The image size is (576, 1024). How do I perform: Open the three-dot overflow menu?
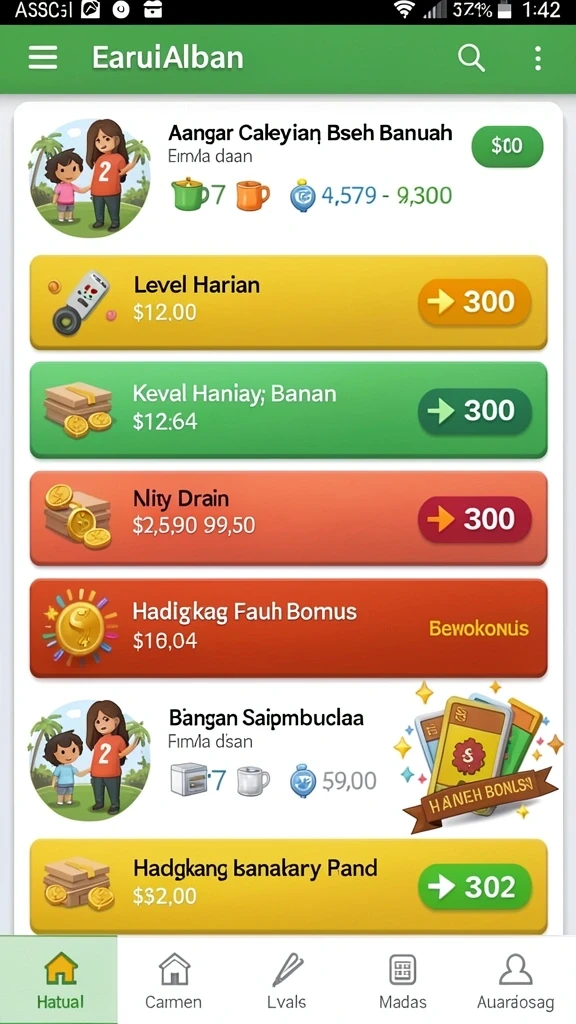click(537, 58)
